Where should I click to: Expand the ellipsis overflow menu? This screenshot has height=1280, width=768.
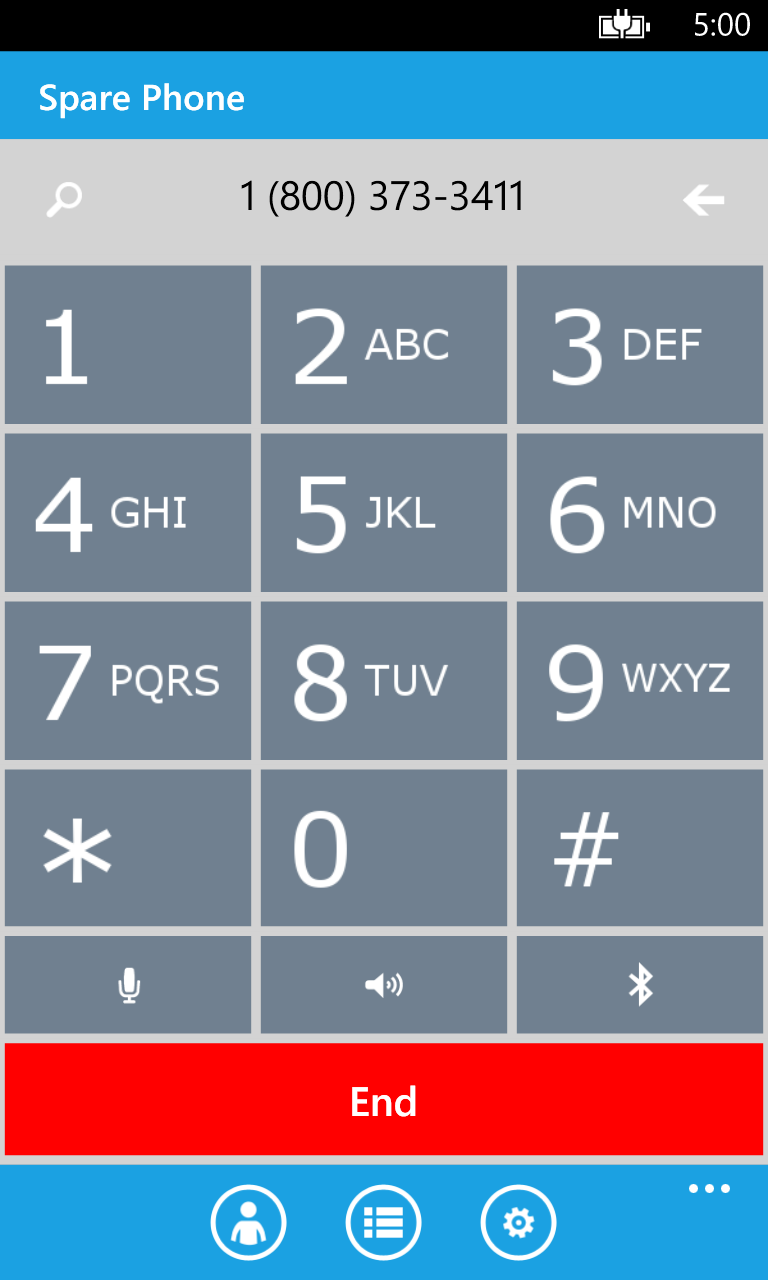[x=709, y=1188]
